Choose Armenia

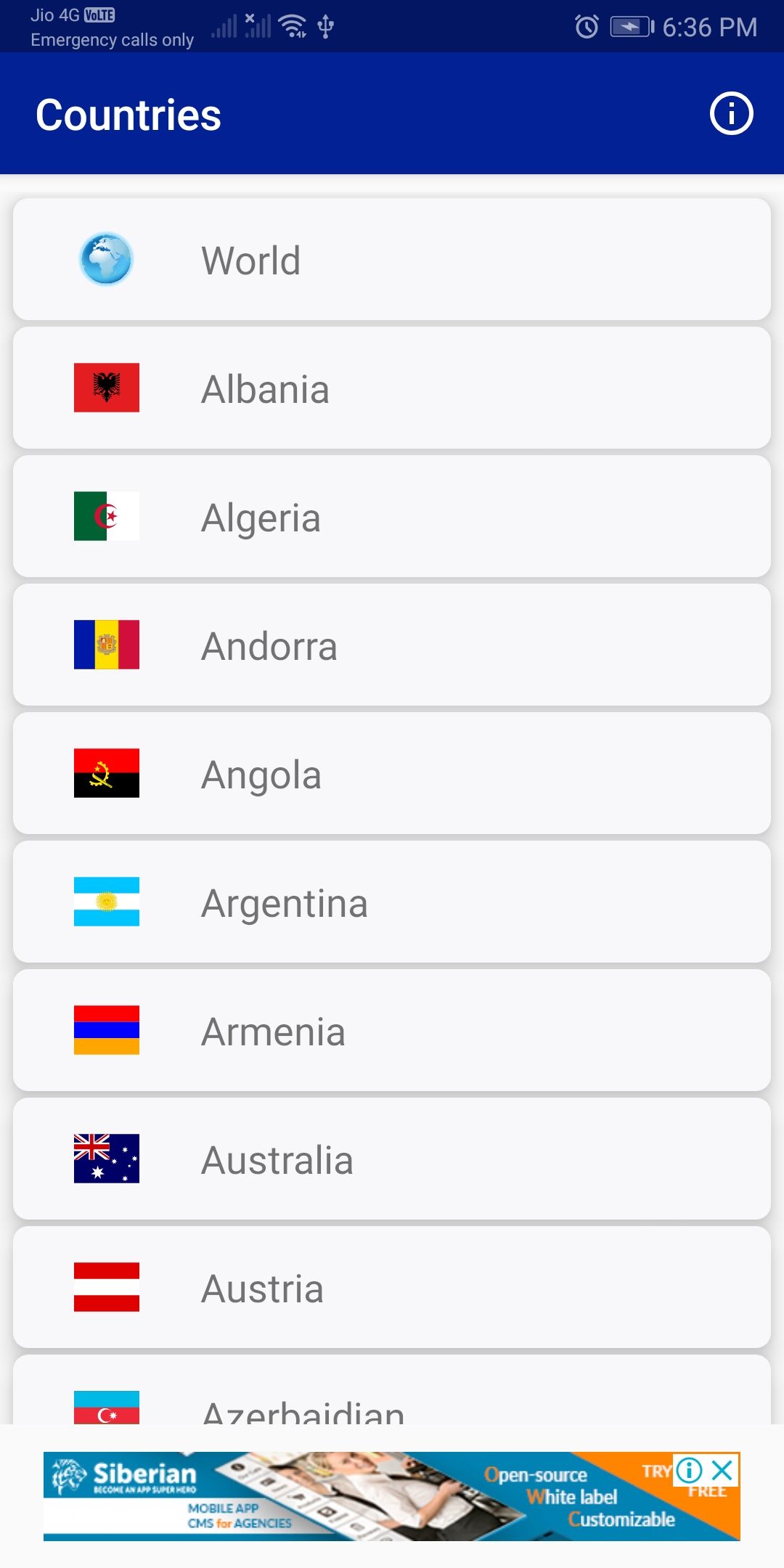tap(392, 1030)
